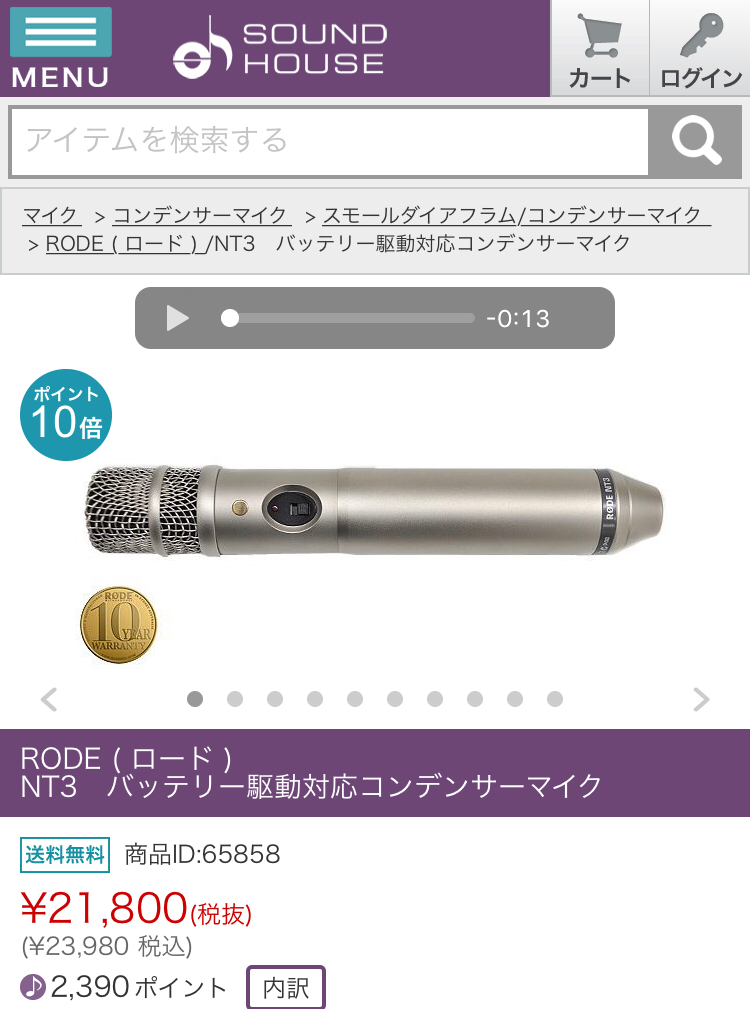
Task: Go to Sound House home via logo
Action: [279, 47]
